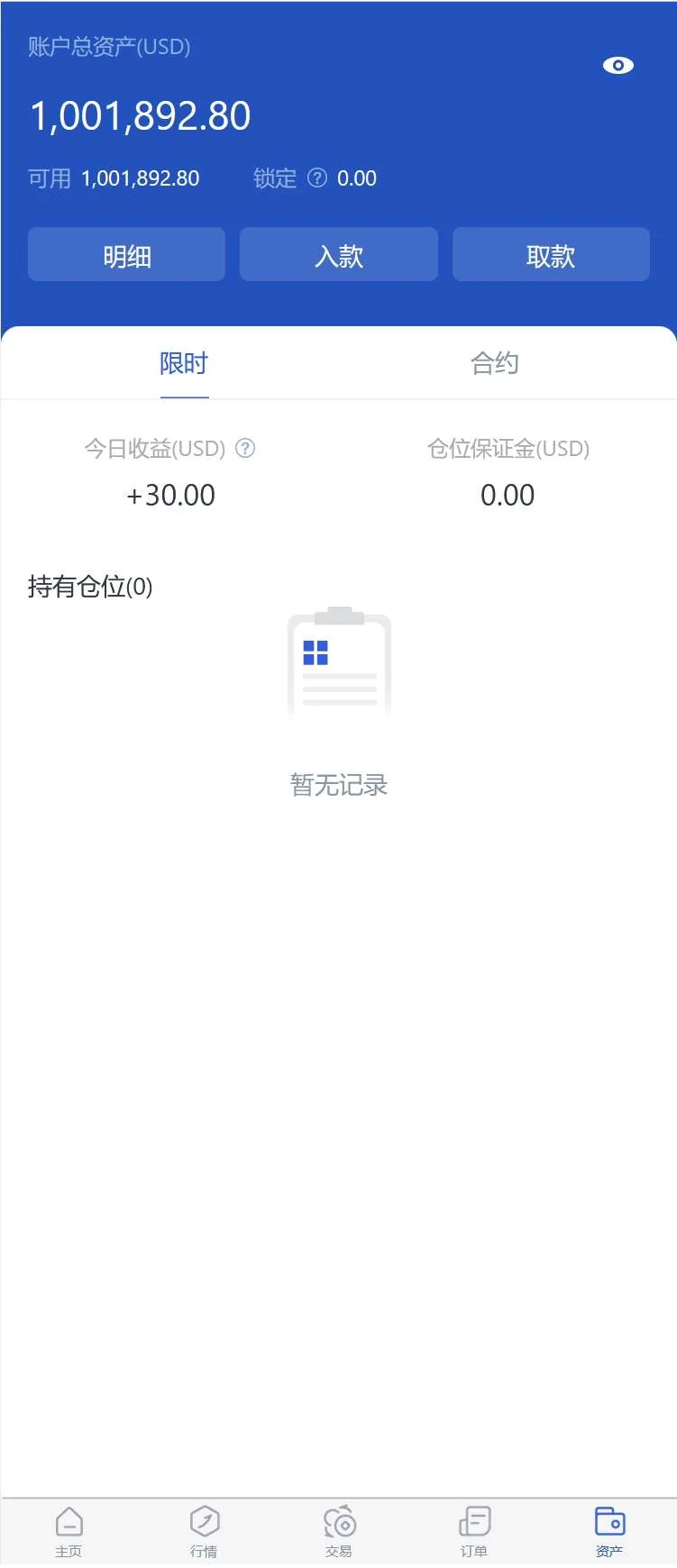Screen dimensions: 677x1568
Task: Open the 订单 orders tab
Action: click(474, 1530)
